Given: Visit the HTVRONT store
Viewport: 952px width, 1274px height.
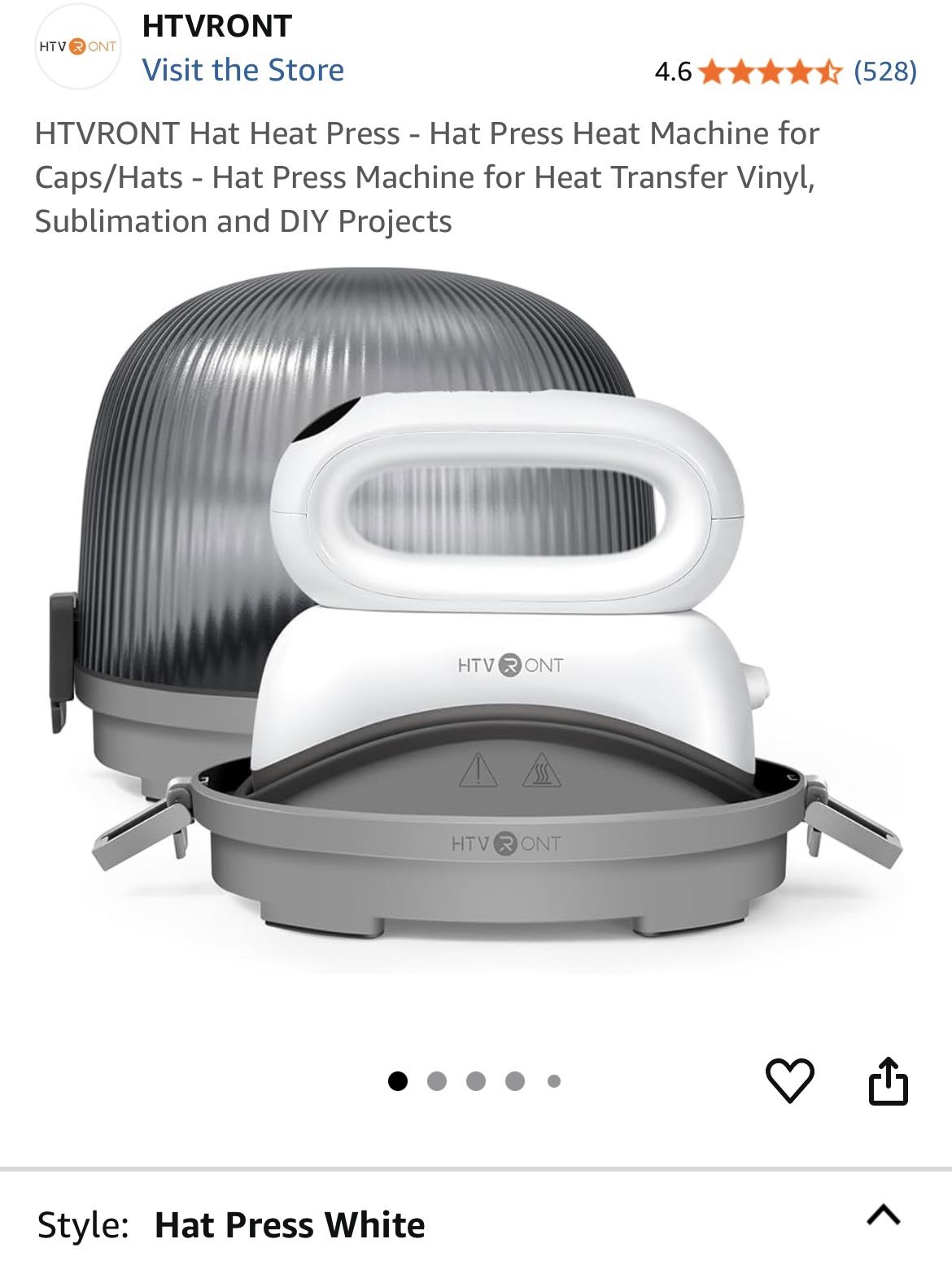Looking at the screenshot, I should click(x=242, y=70).
